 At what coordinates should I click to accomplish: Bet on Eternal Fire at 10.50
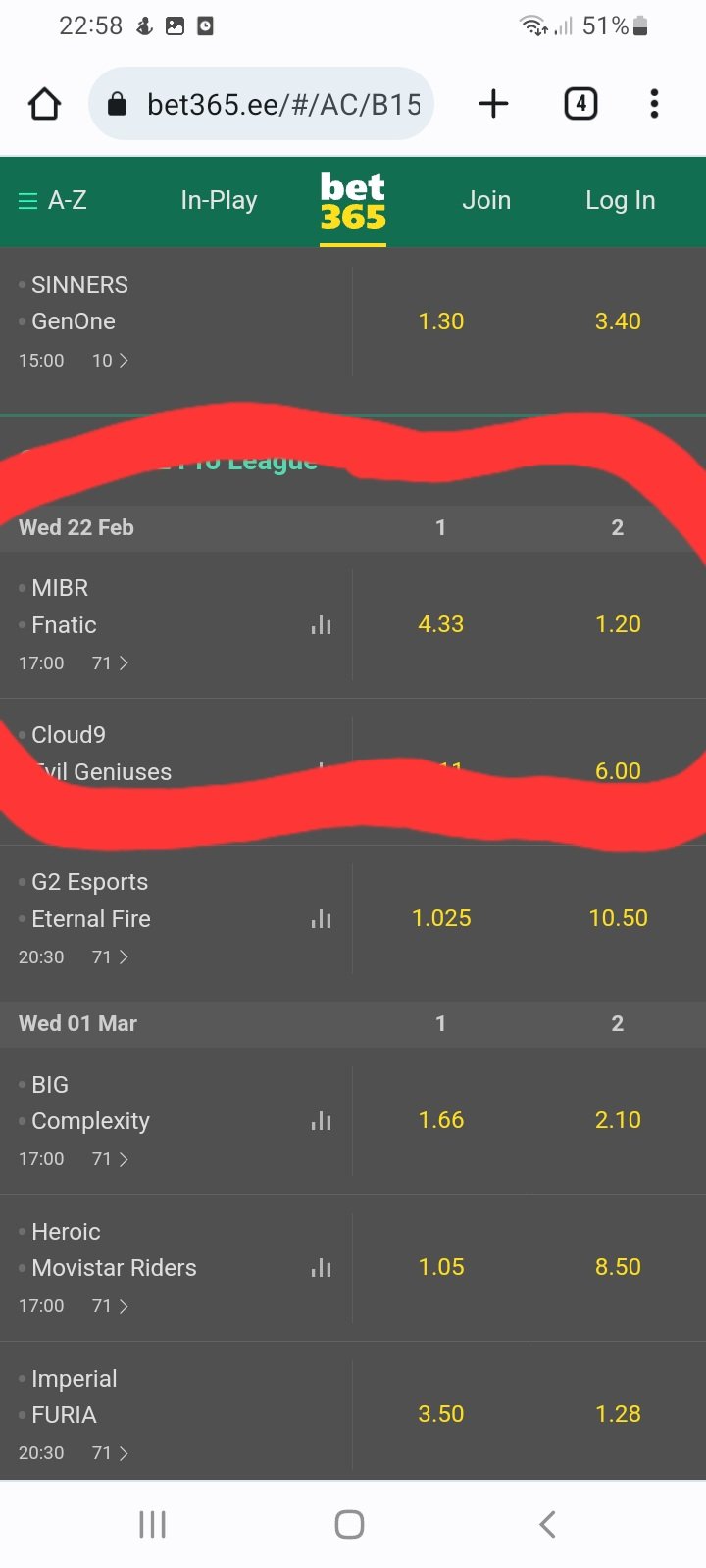[618, 918]
